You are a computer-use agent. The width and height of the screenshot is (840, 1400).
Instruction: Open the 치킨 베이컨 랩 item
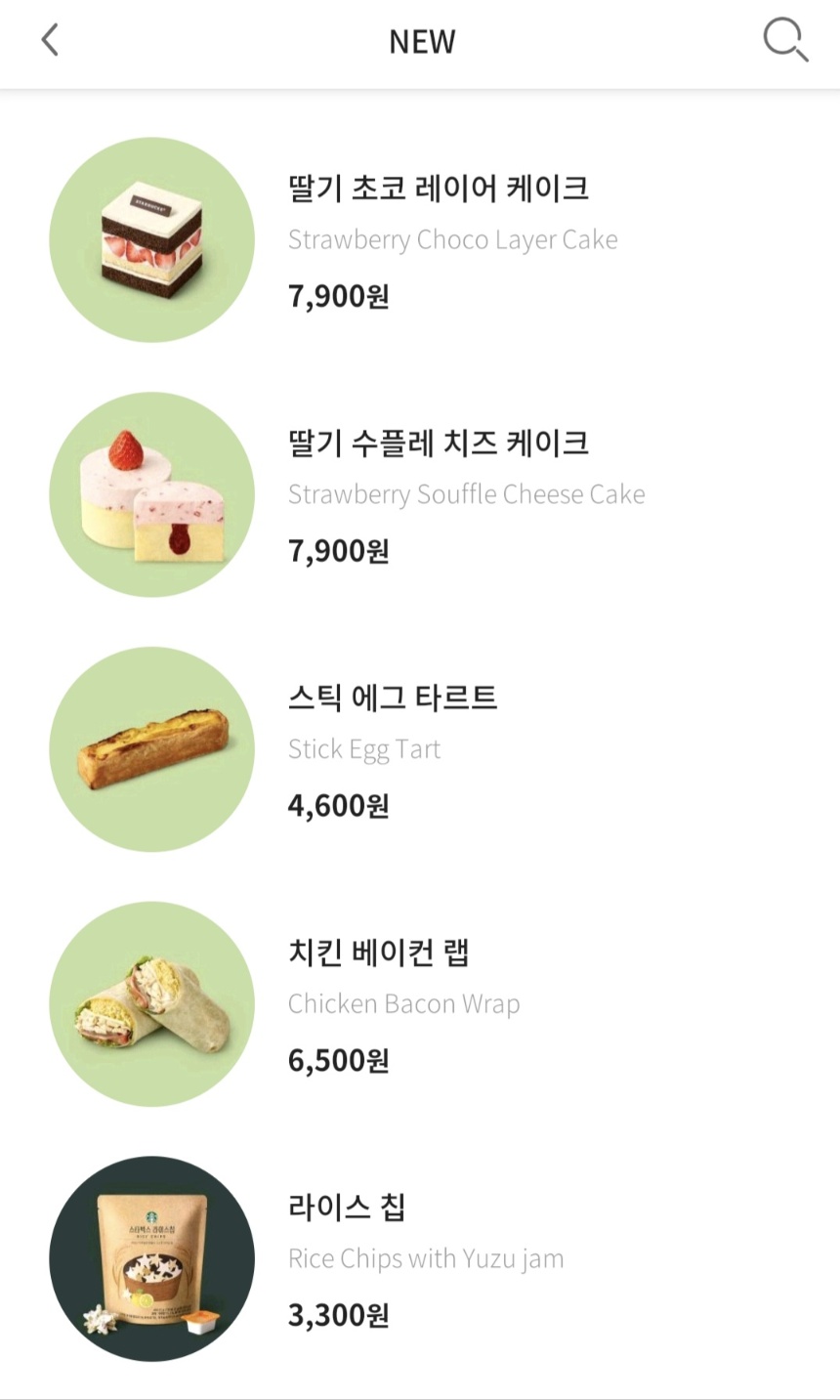(379, 954)
